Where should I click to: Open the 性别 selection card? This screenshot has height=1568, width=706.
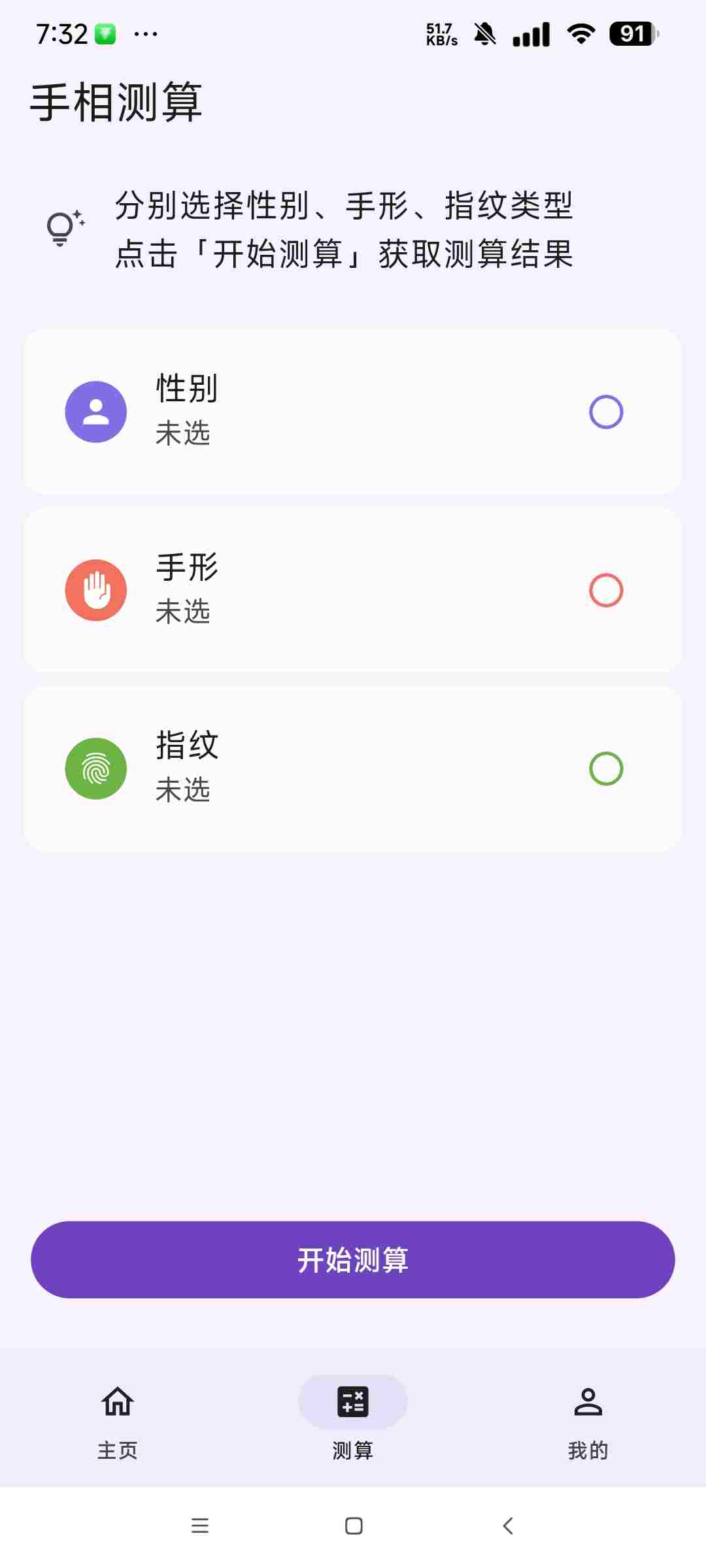coord(353,412)
